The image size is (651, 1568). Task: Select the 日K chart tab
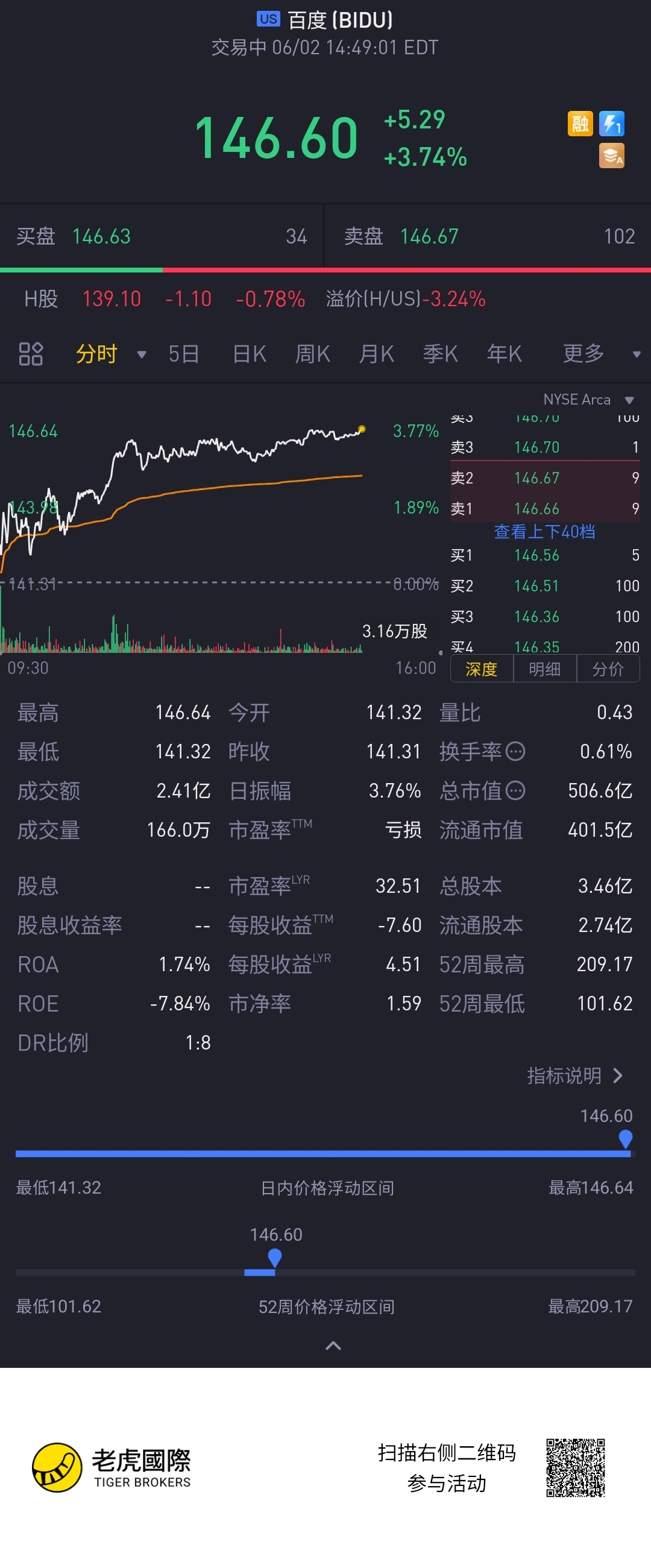pos(249,354)
